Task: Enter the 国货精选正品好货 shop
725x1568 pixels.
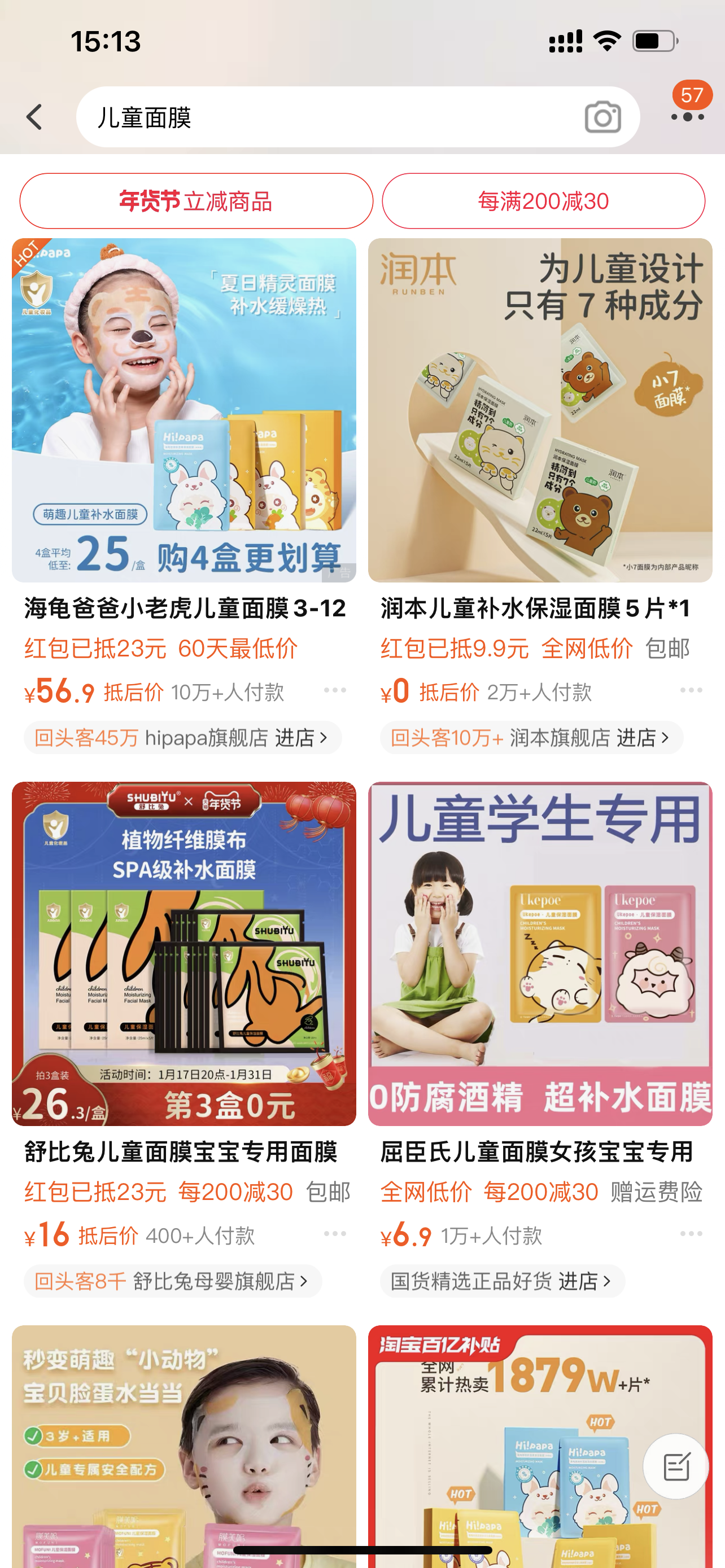Action: tap(502, 1281)
